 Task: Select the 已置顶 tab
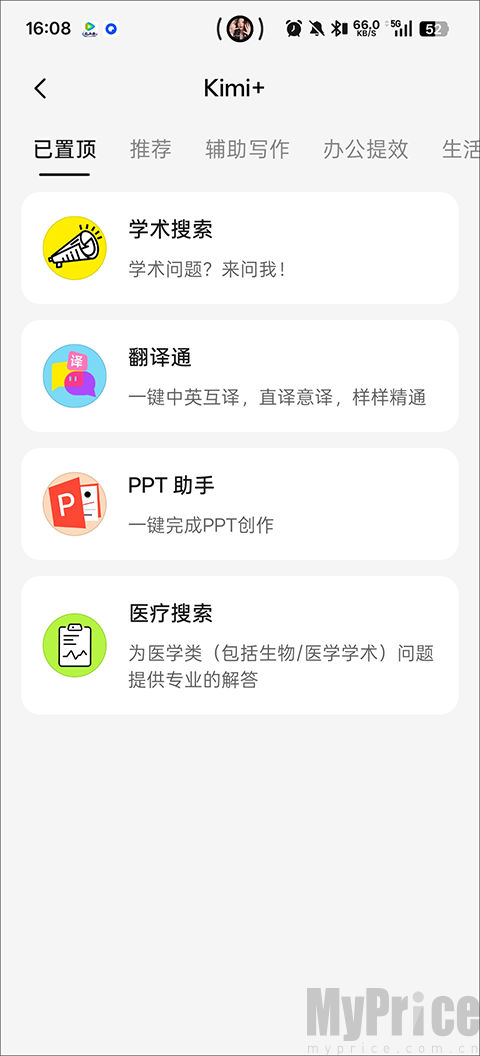coord(65,149)
